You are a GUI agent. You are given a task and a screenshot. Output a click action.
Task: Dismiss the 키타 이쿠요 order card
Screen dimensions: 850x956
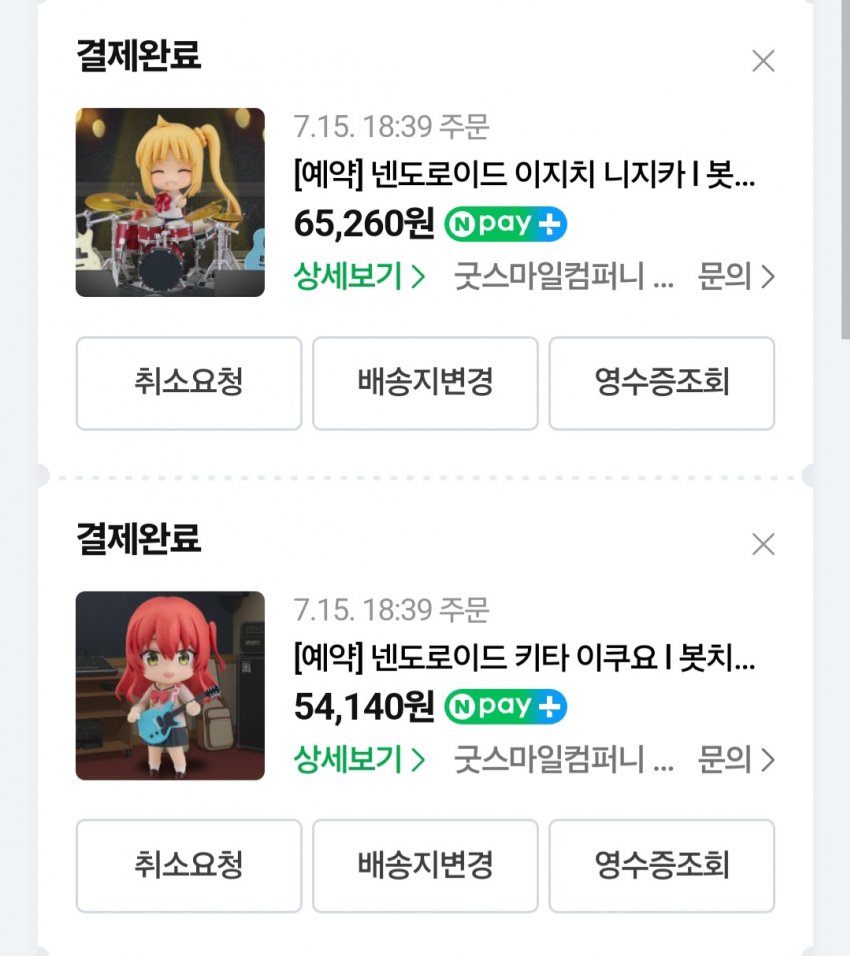click(763, 544)
